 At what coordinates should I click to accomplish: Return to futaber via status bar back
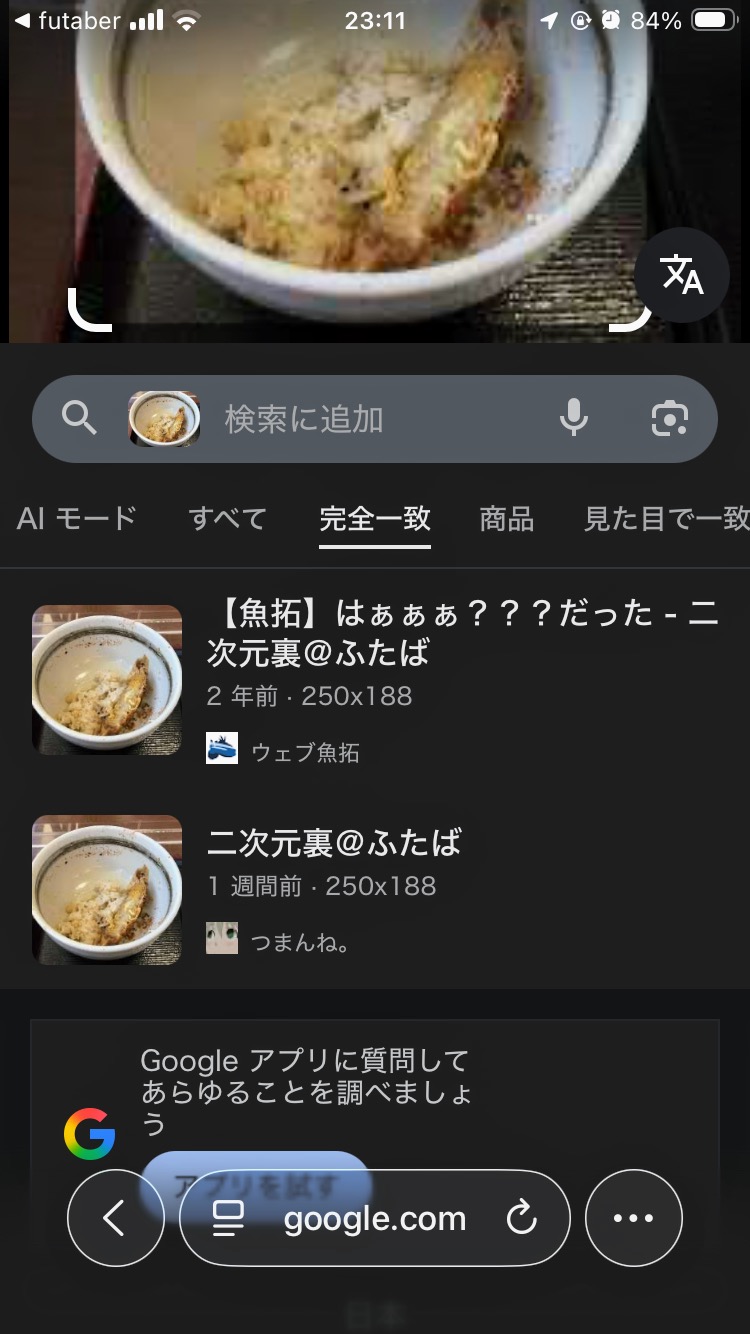pos(66,21)
